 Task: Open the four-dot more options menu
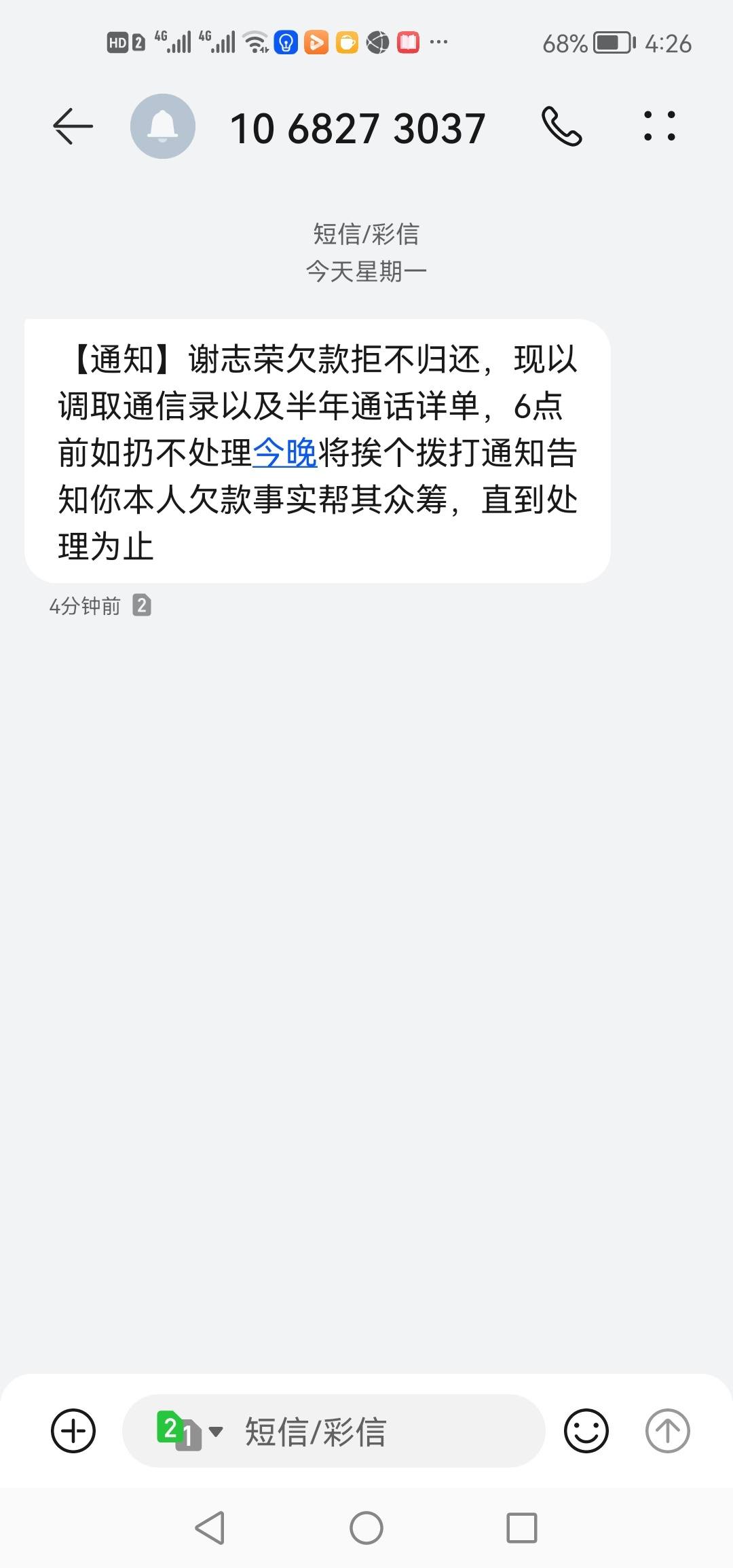(660, 126)
